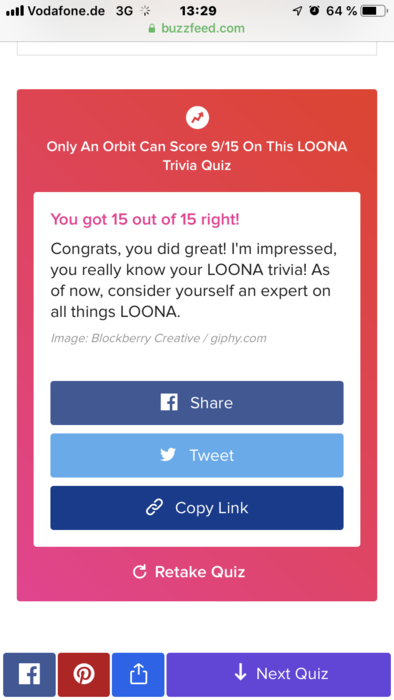Retake the LOONA quiz
This screenshot has width=394, height=700.
point(189,572)
